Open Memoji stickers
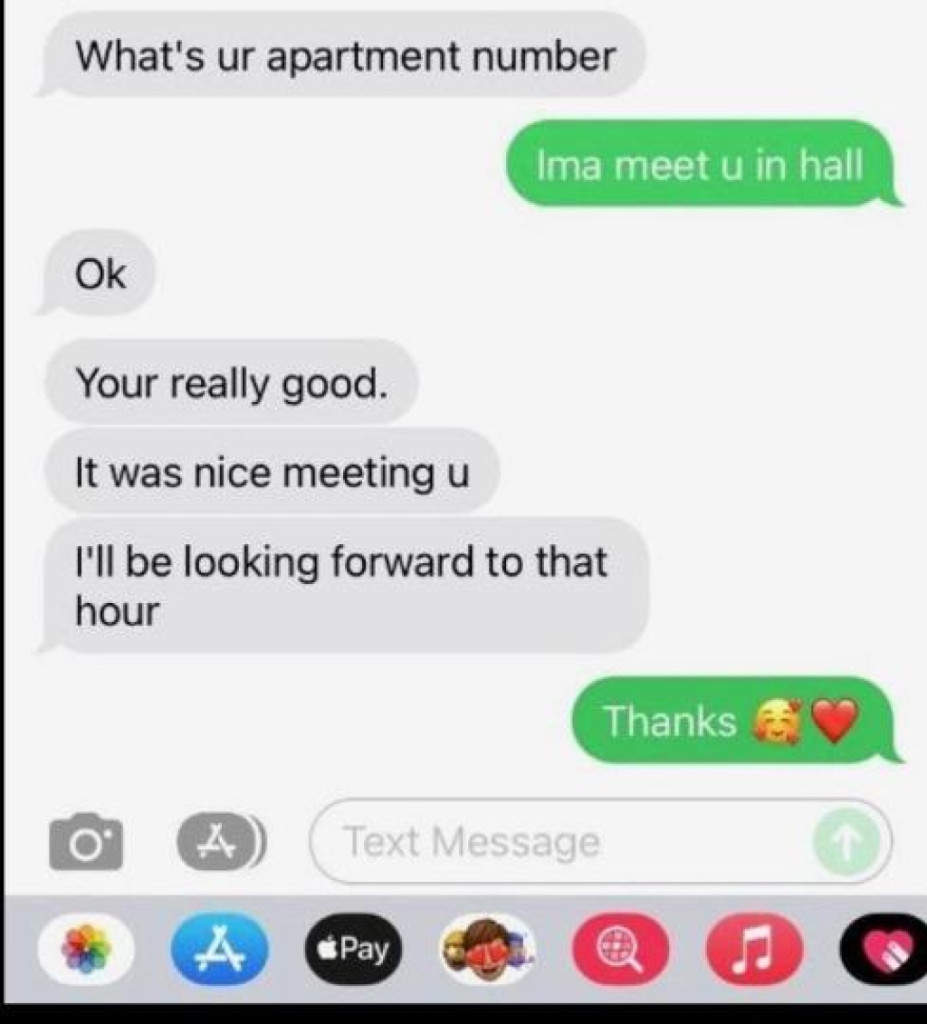Viewport: 927px width, 1024px height. [488, 948]
